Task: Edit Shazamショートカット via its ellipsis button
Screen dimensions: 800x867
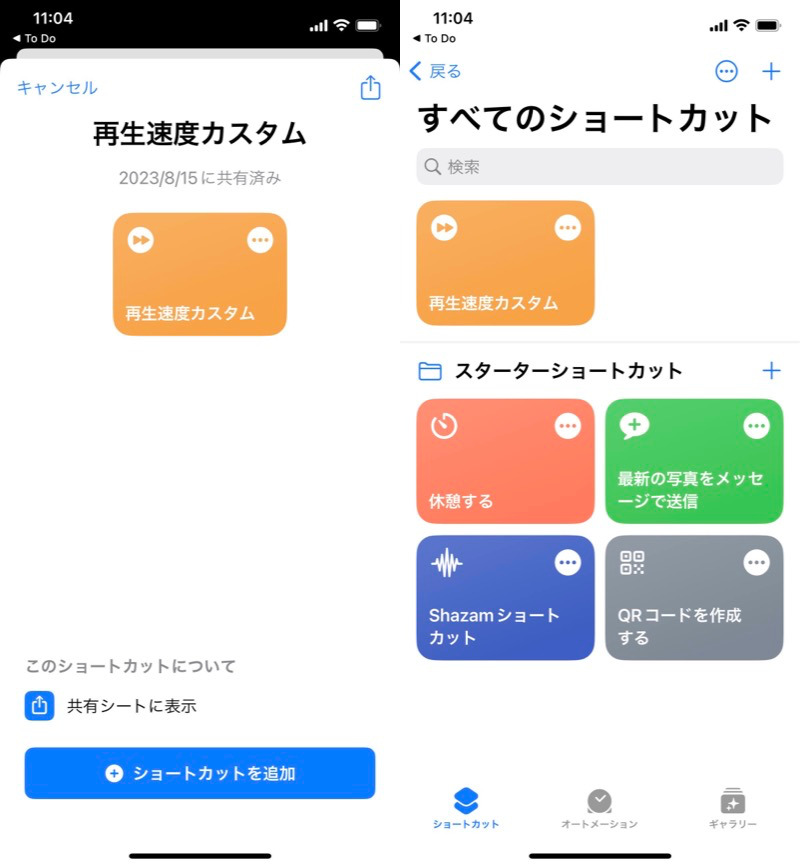Action: (567, 563)
